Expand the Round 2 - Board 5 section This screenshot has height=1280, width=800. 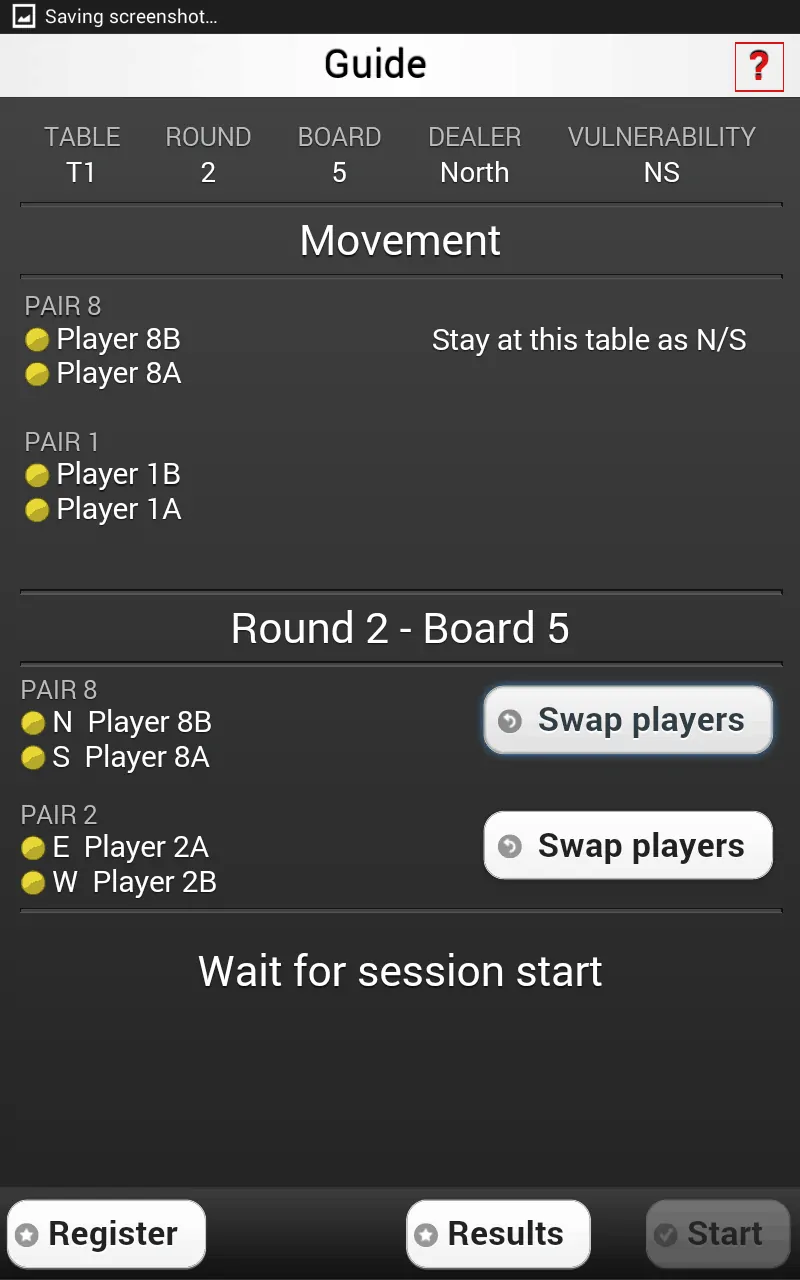point(400,628)
